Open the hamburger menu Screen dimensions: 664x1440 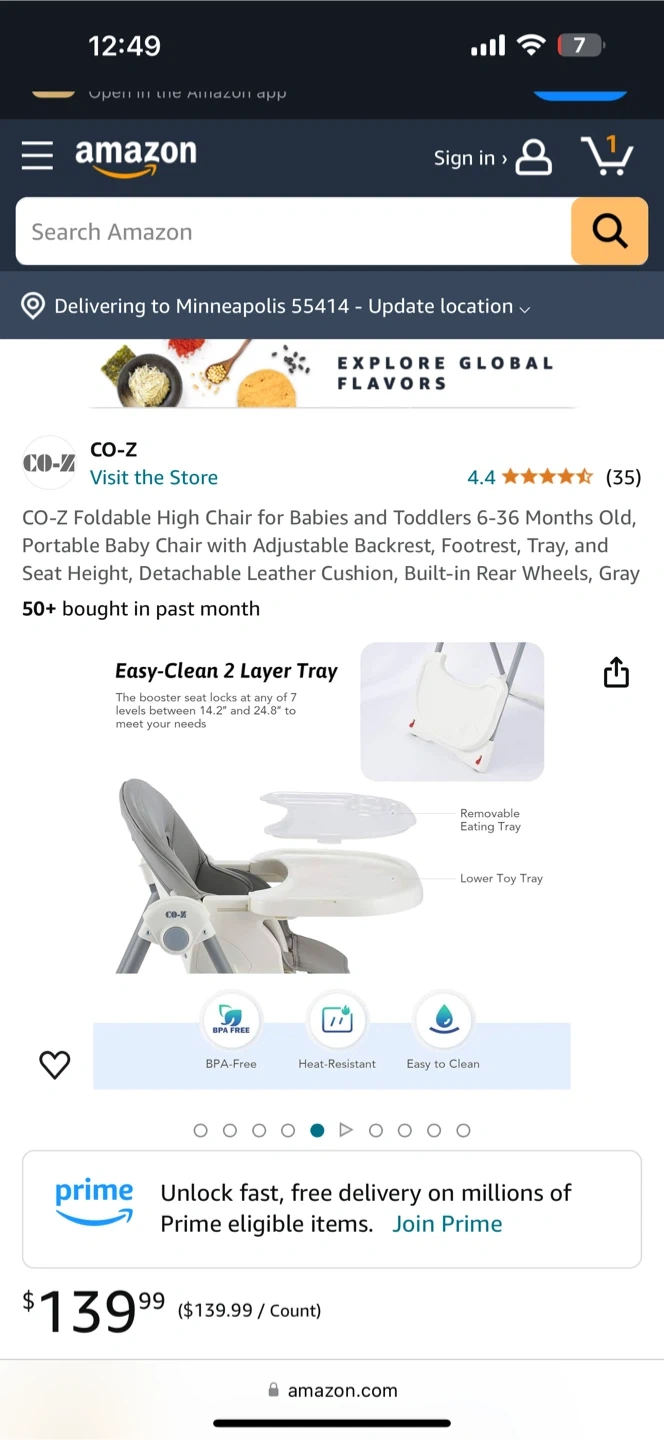37,156
